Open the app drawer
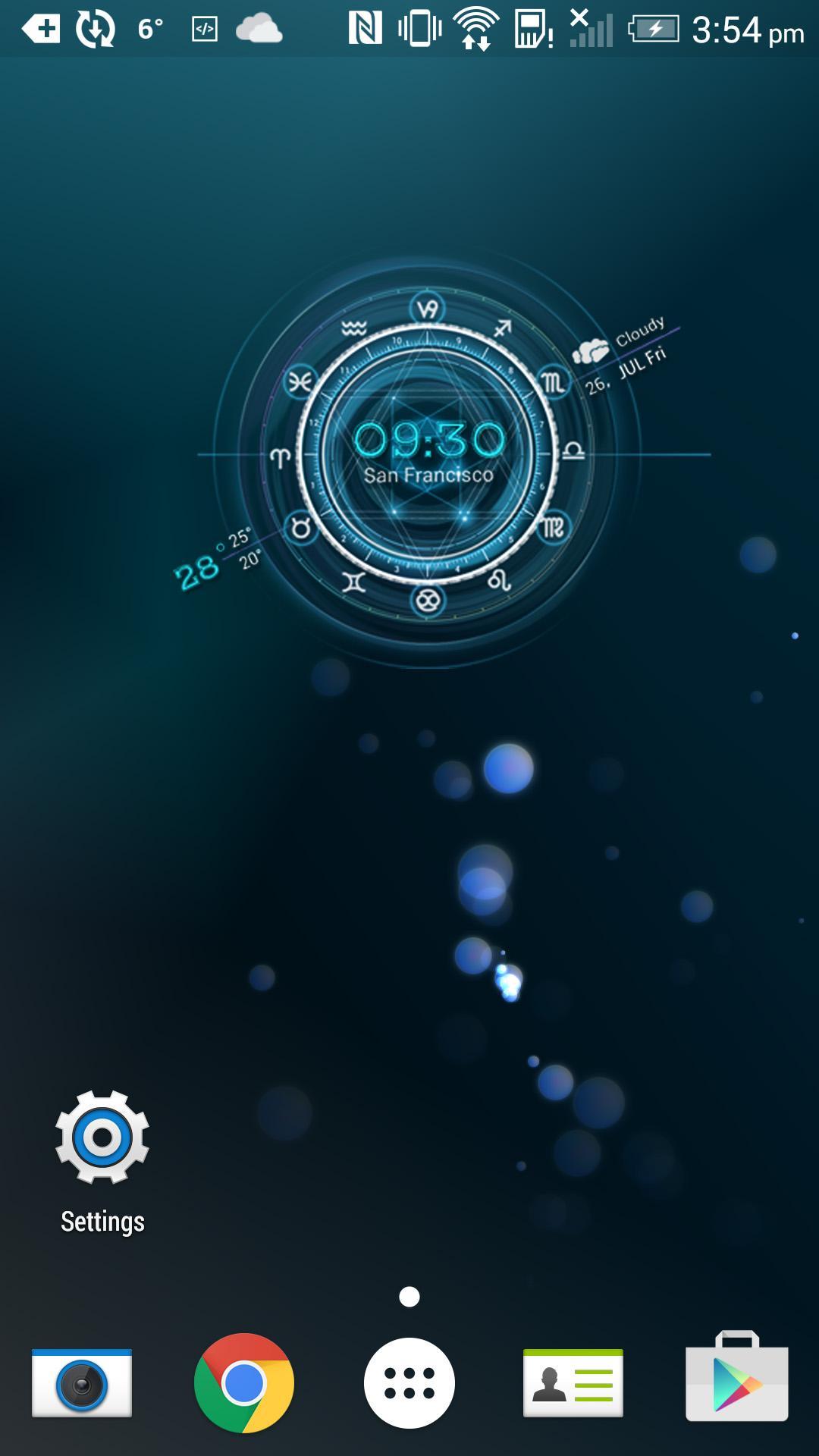Image resolution: width=819 pixels, height=1456 pixels. [x=409, y=1383]
